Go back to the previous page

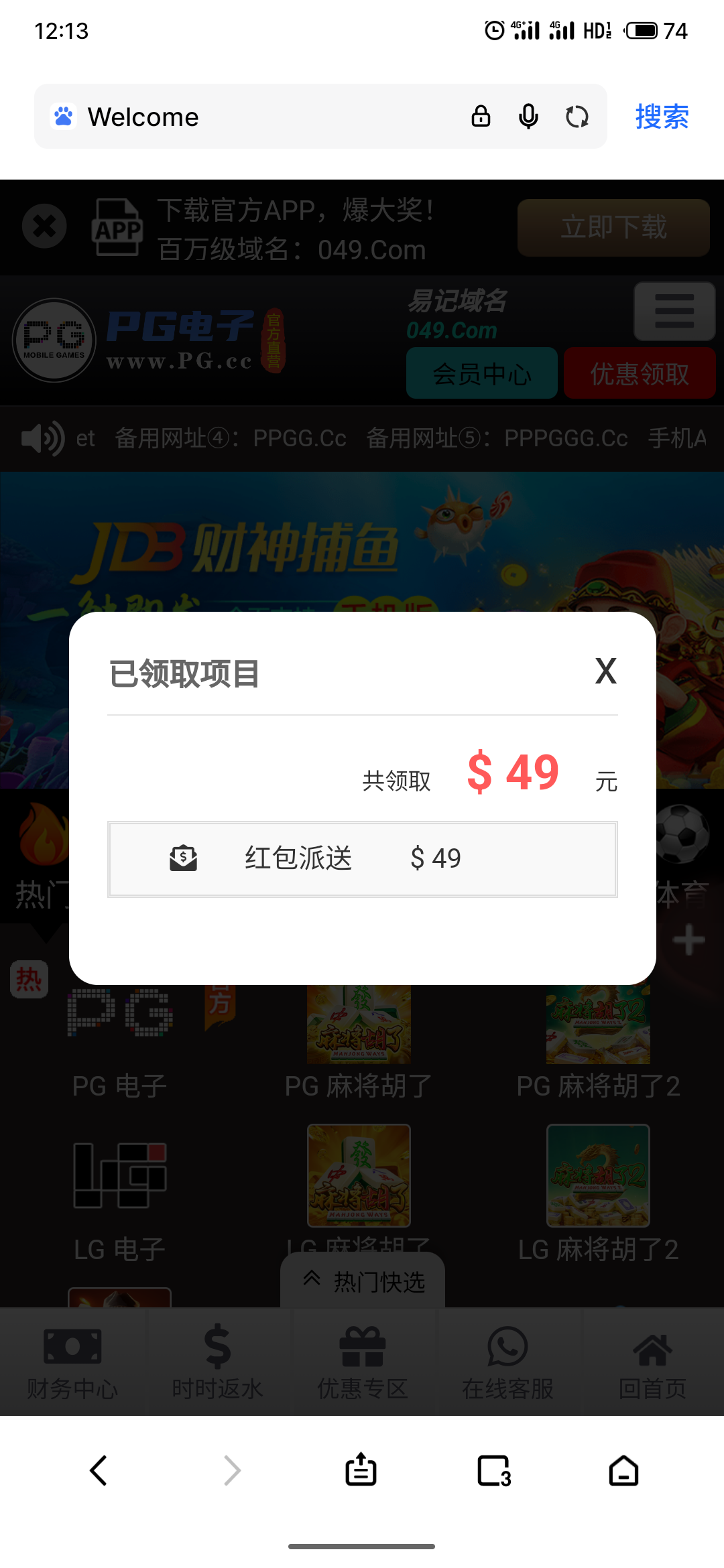99,1471
